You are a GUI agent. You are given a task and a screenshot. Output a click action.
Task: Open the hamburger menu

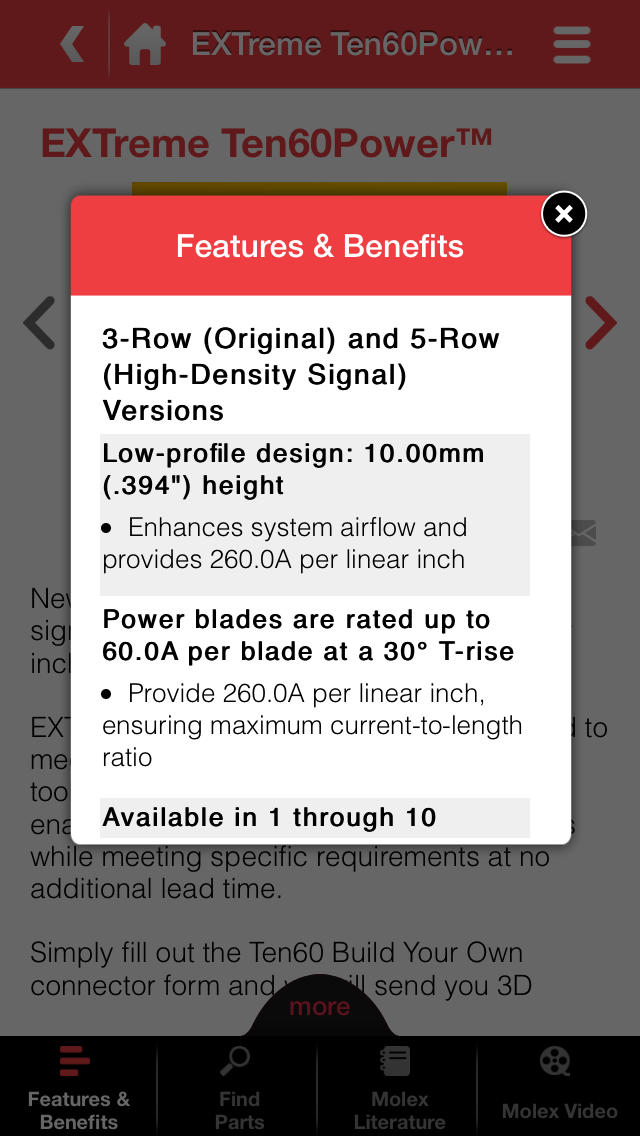[x=571, y=45]
